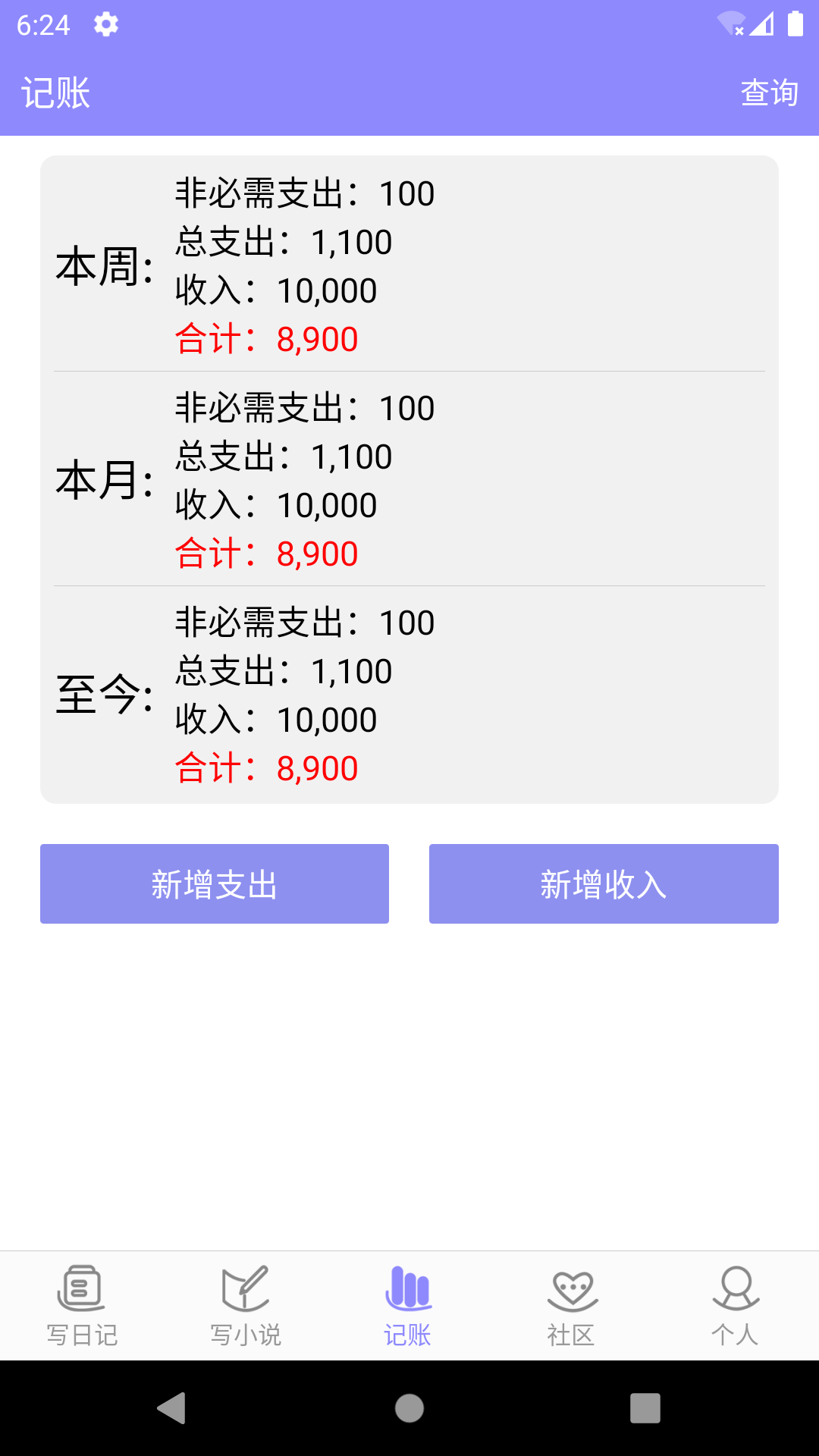Screen dimensions: 819x1456
Task: Open the 写小说 tab
Action: (246, 1305)
